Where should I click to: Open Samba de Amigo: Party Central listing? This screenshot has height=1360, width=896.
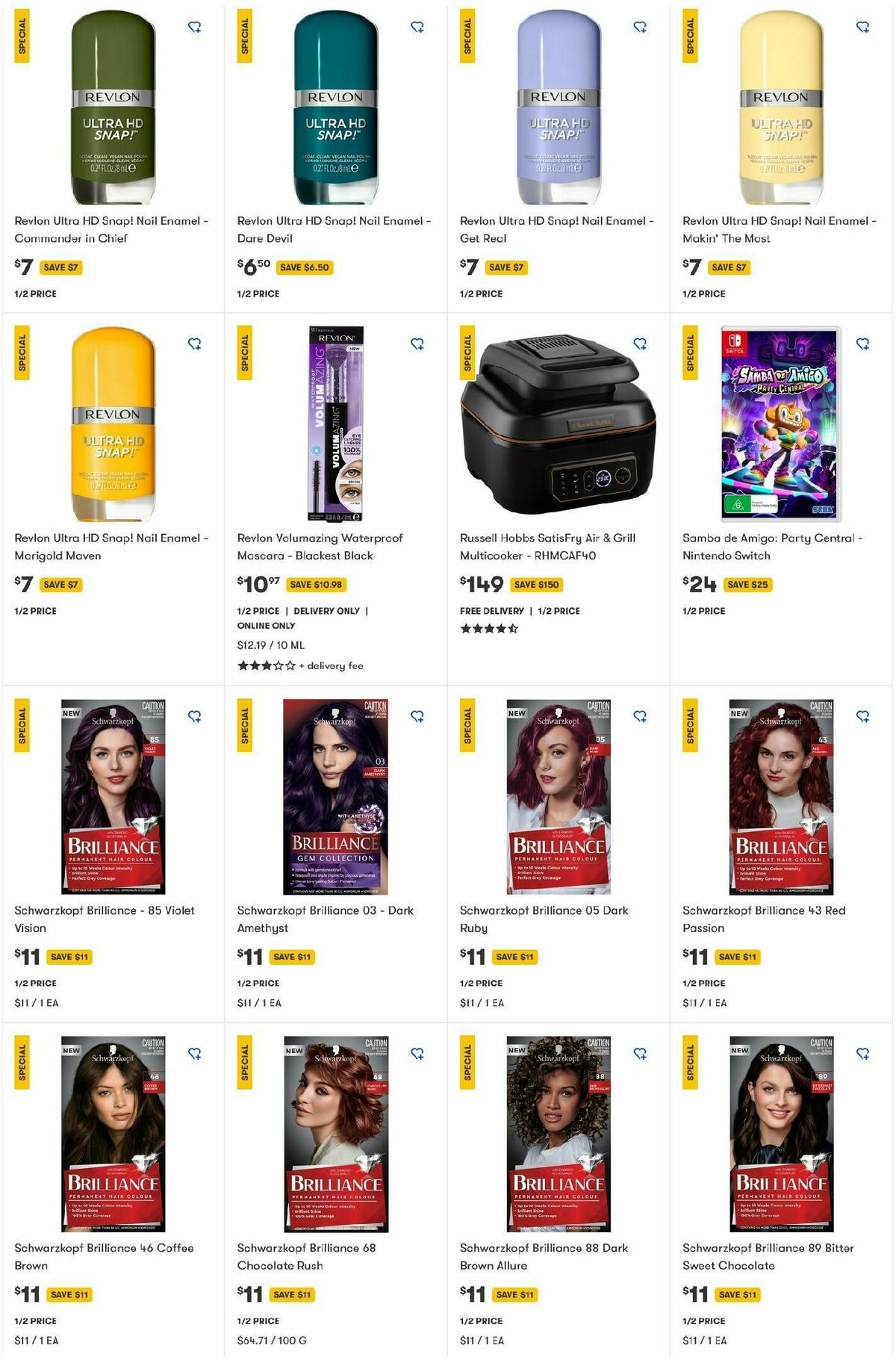[772, 547]
